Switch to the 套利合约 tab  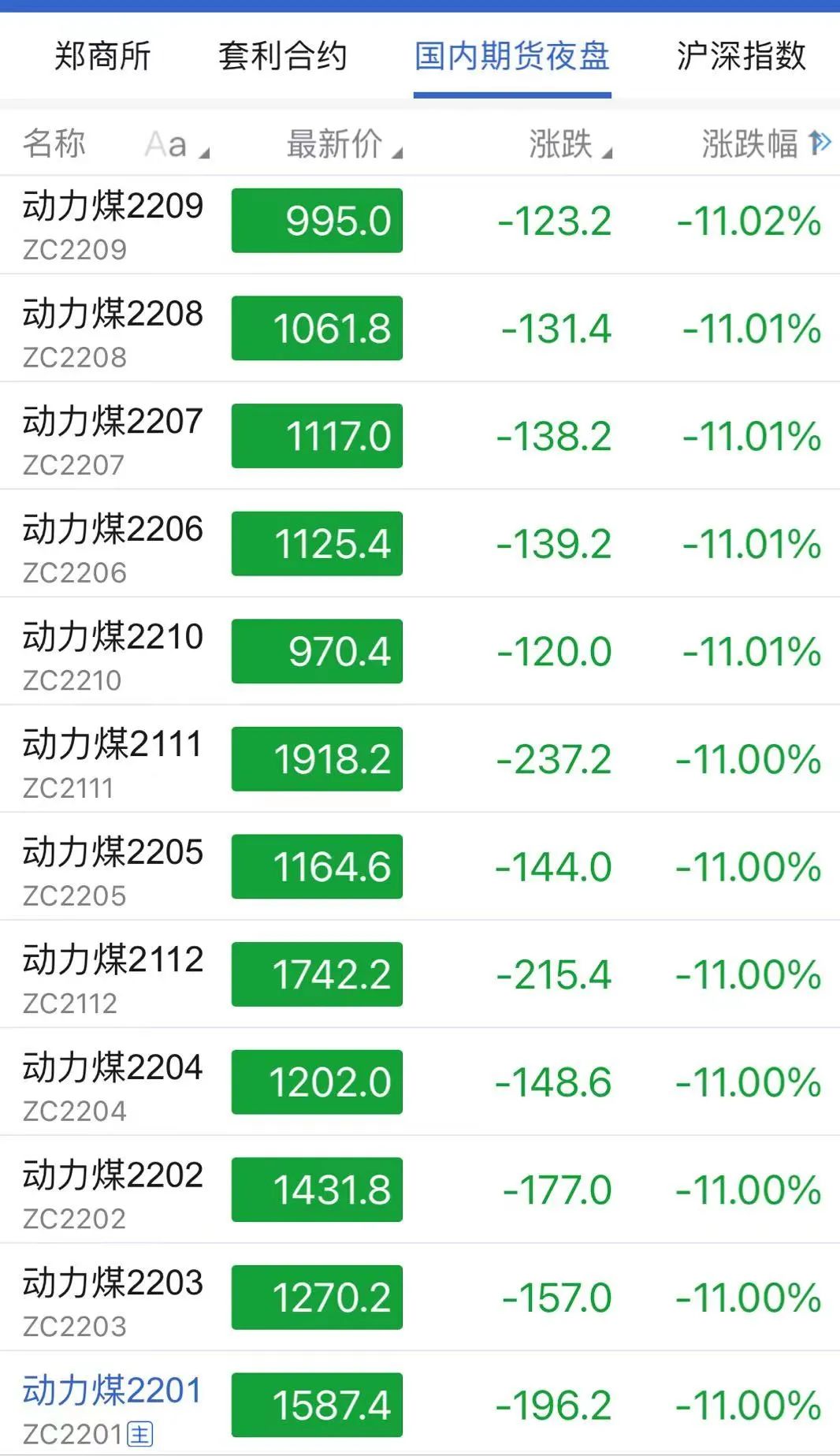coord(282,56)
